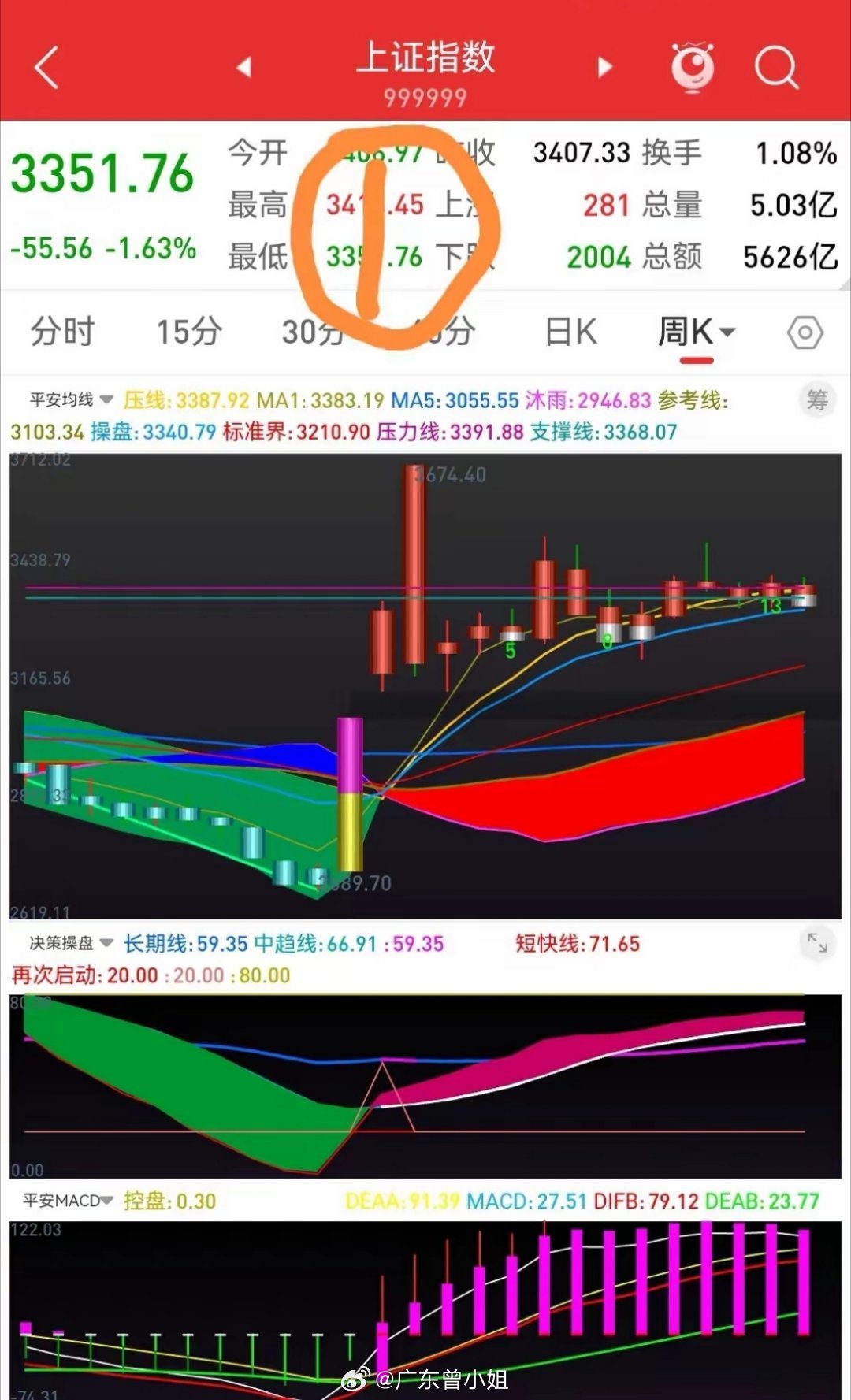Open the robot assistant icon

click(693, 66)
